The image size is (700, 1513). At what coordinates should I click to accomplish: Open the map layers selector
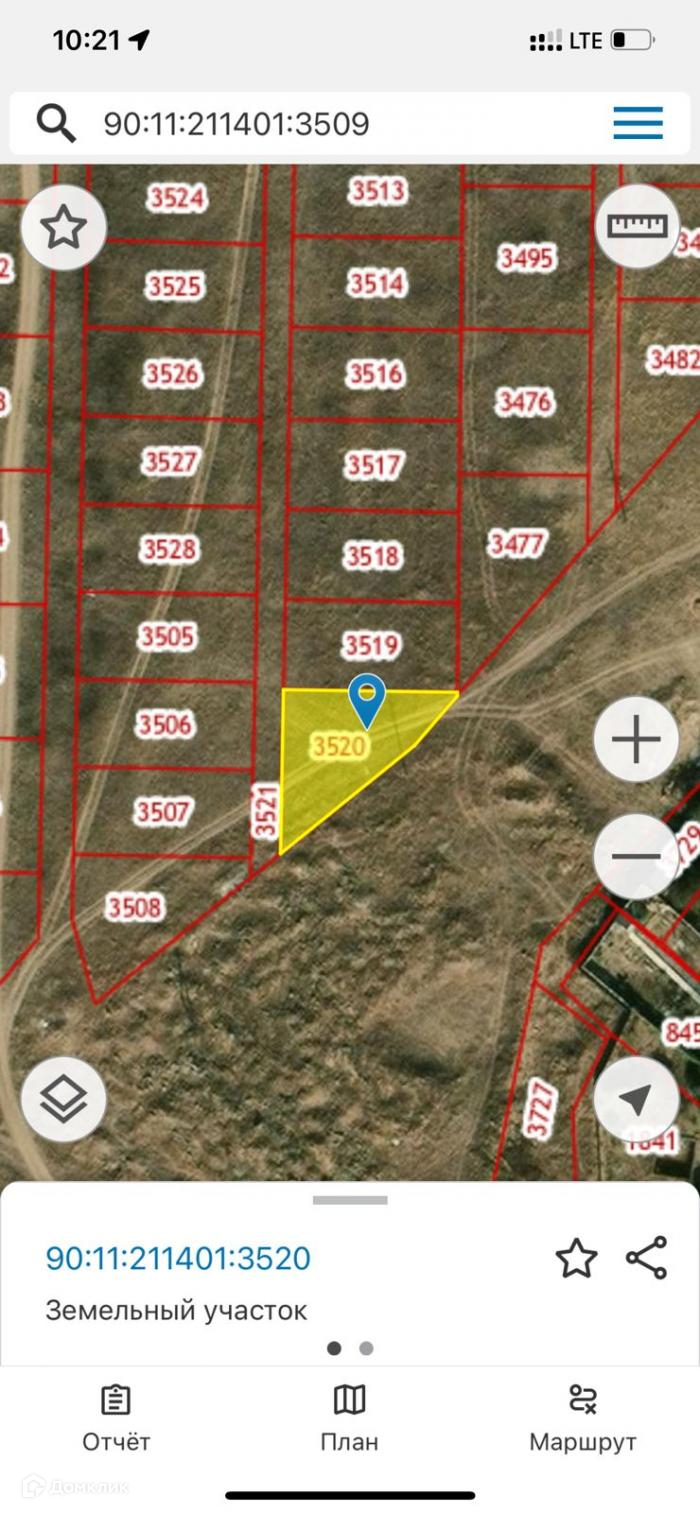pos(63,1100)
